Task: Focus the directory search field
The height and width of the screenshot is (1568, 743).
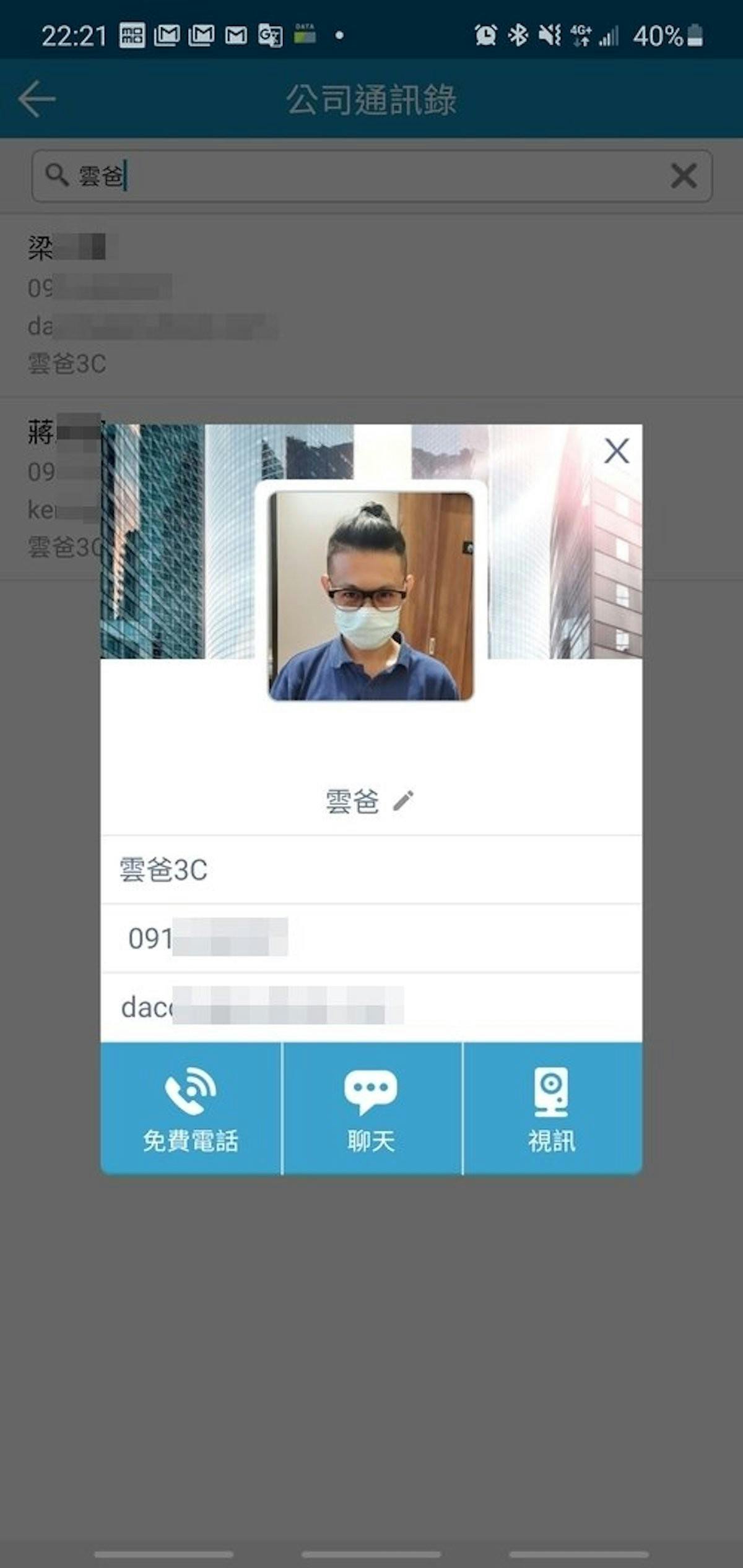Action: (x=371, y=176)
